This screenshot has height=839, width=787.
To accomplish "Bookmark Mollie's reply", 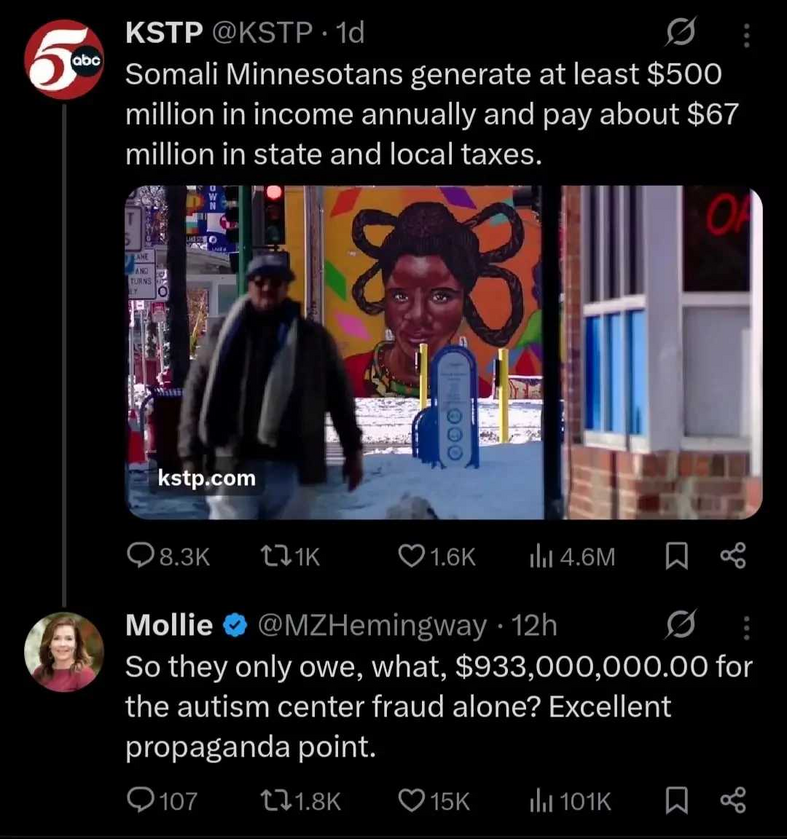I will pyautogui.click(x=676, y=799).
